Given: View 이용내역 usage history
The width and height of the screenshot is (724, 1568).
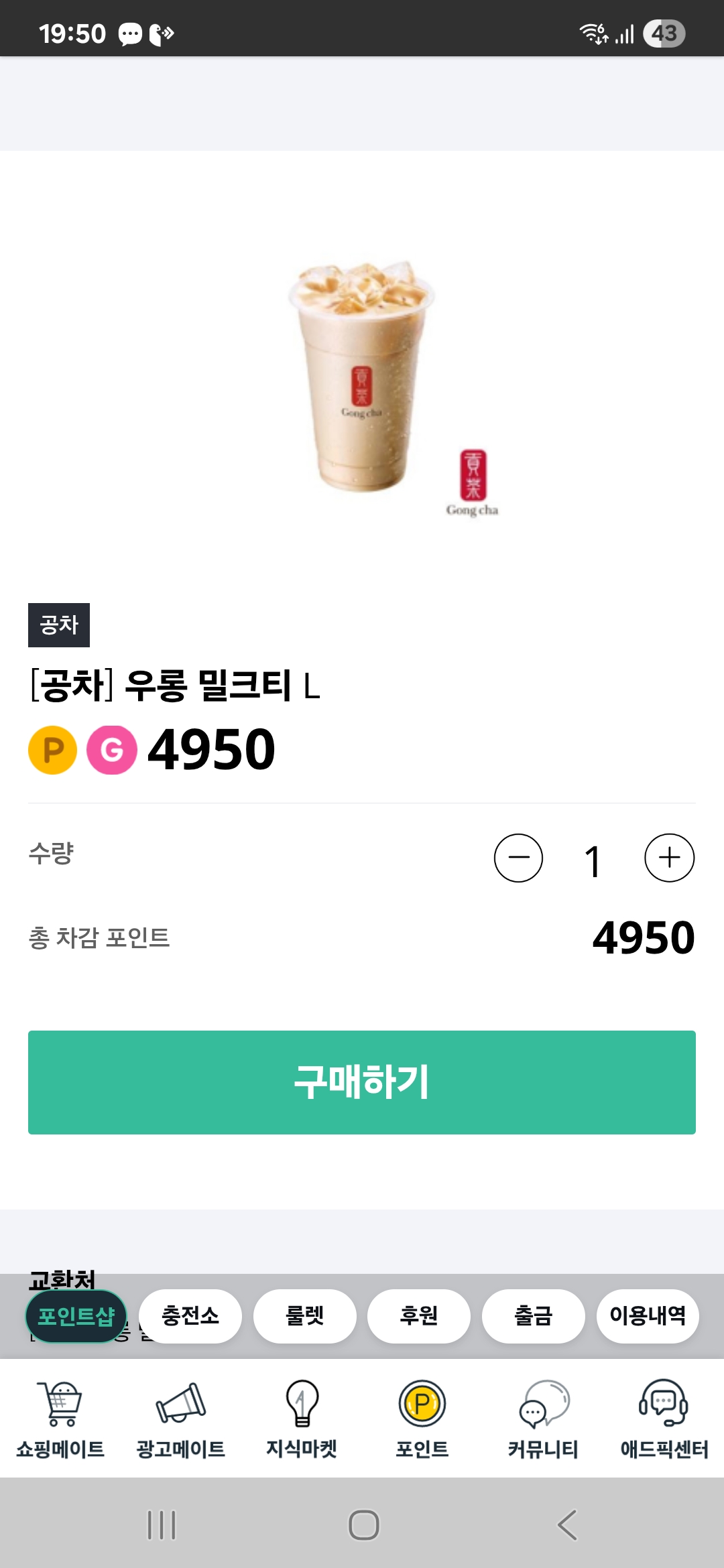Looking at the screenshot, I should [x=648, y=1316].
